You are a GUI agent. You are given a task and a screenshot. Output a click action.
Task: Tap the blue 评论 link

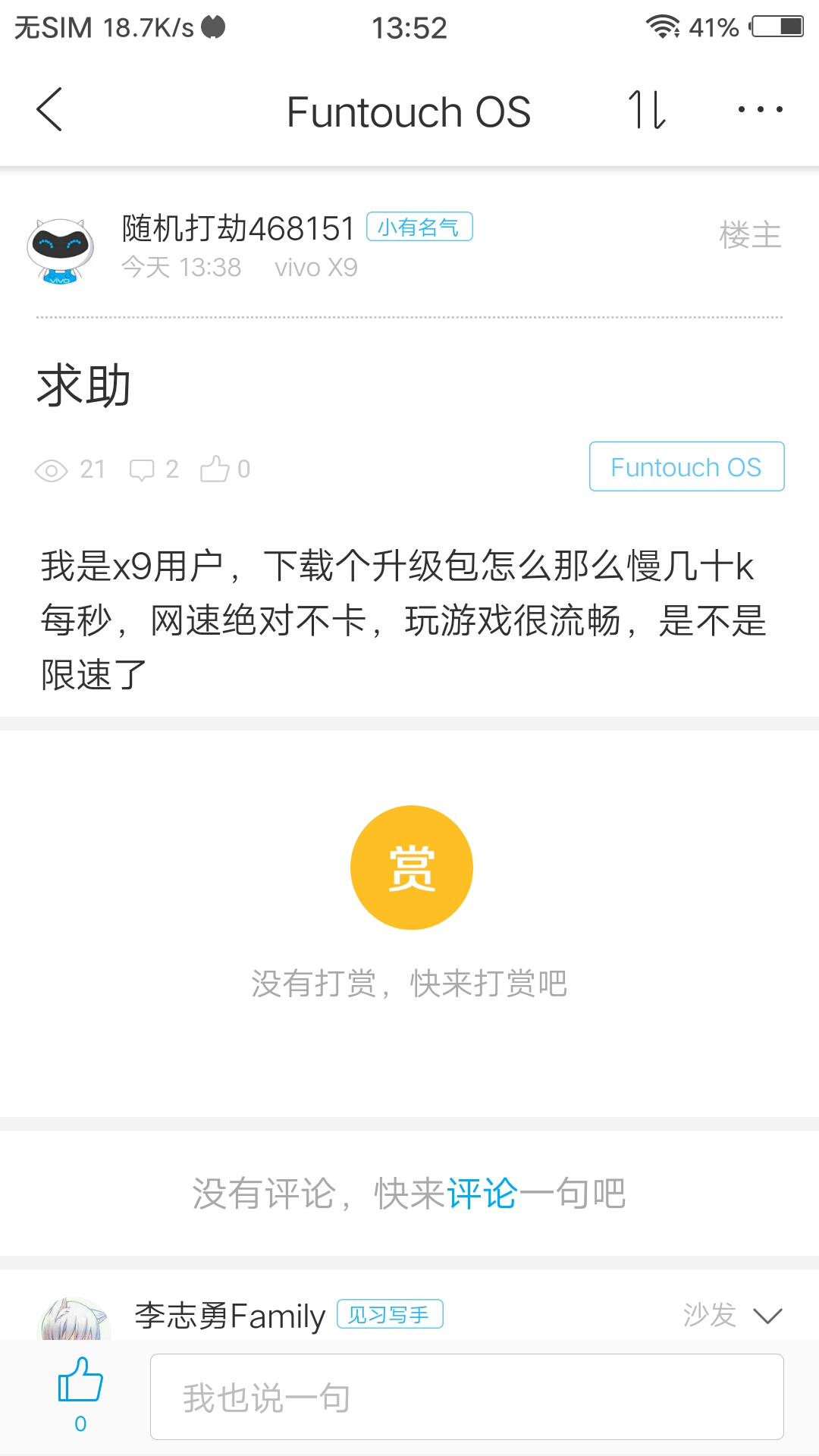point(482,1194)
